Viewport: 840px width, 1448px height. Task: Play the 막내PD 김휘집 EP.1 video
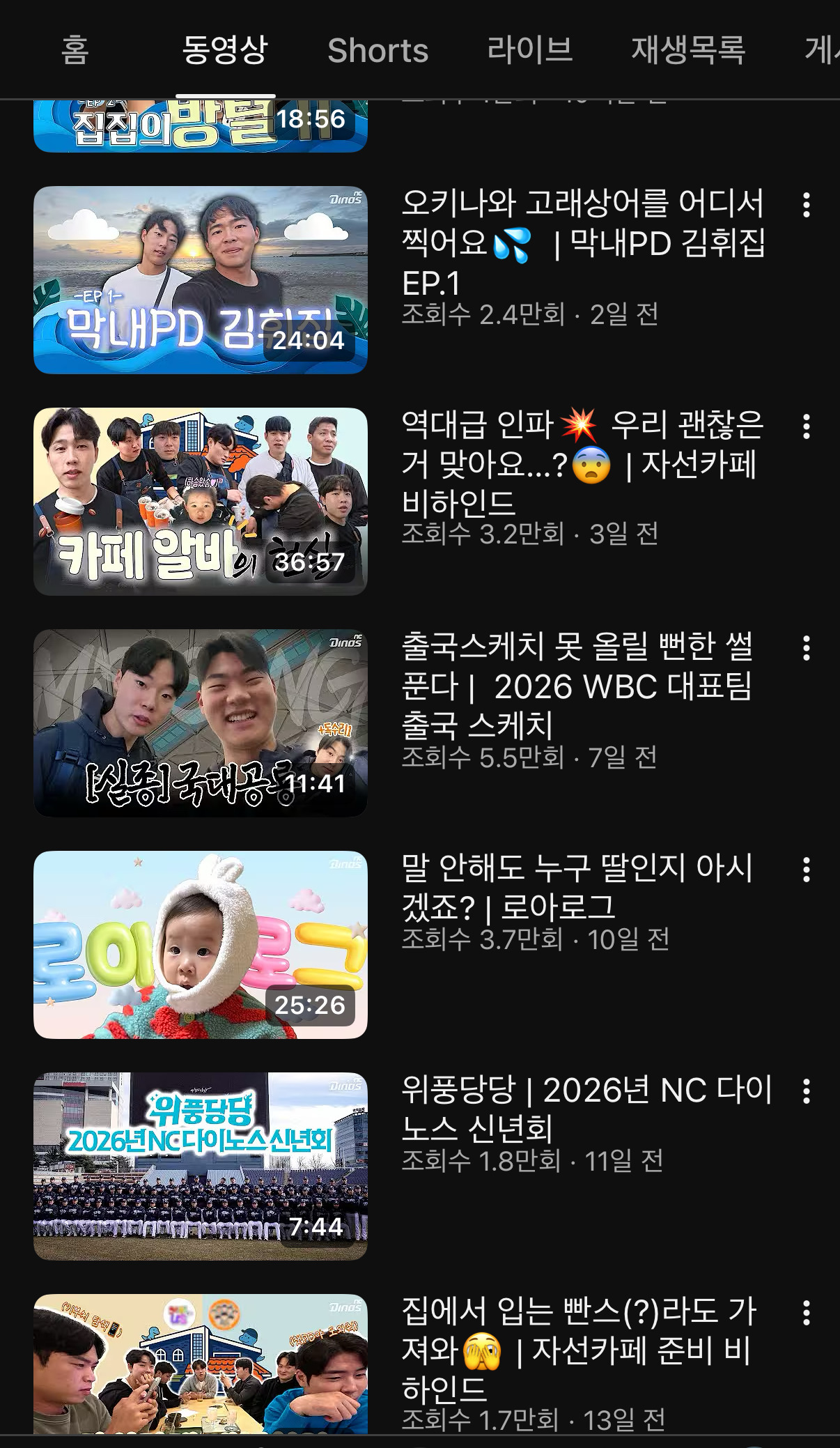point(201,279)
